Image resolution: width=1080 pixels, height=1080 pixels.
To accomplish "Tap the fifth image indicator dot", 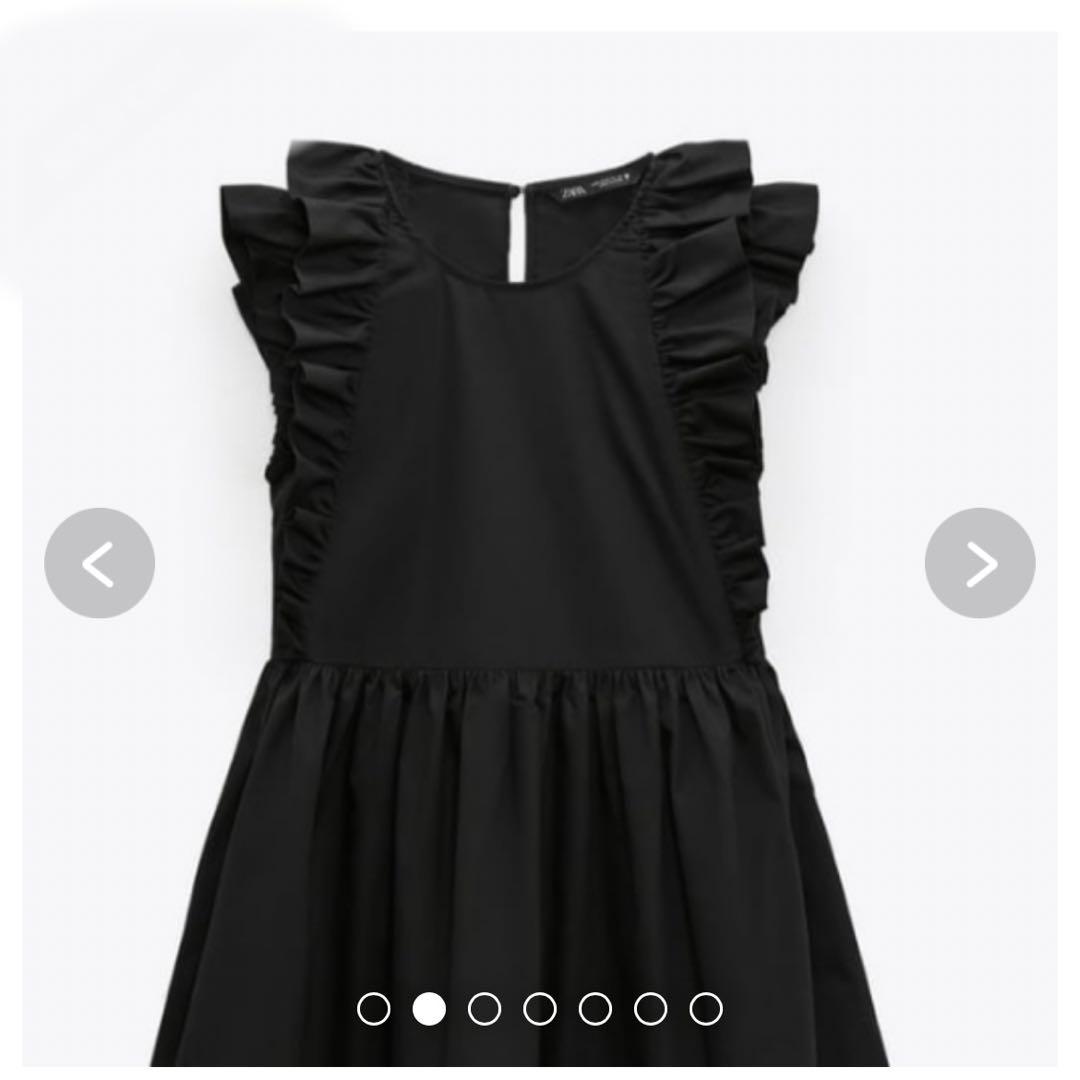I will pos(595,1009).
